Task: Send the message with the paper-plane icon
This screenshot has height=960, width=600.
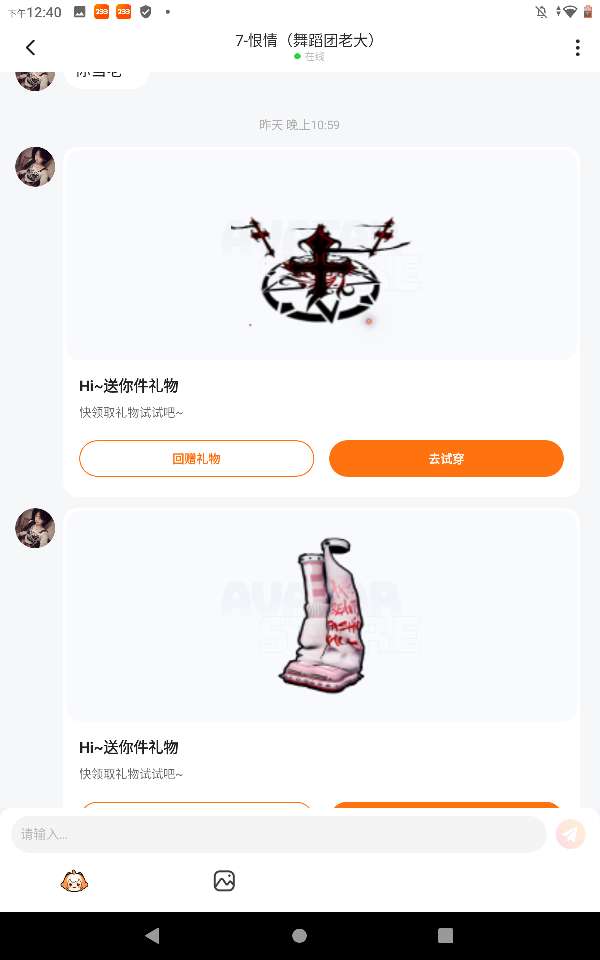Action: 571,834
